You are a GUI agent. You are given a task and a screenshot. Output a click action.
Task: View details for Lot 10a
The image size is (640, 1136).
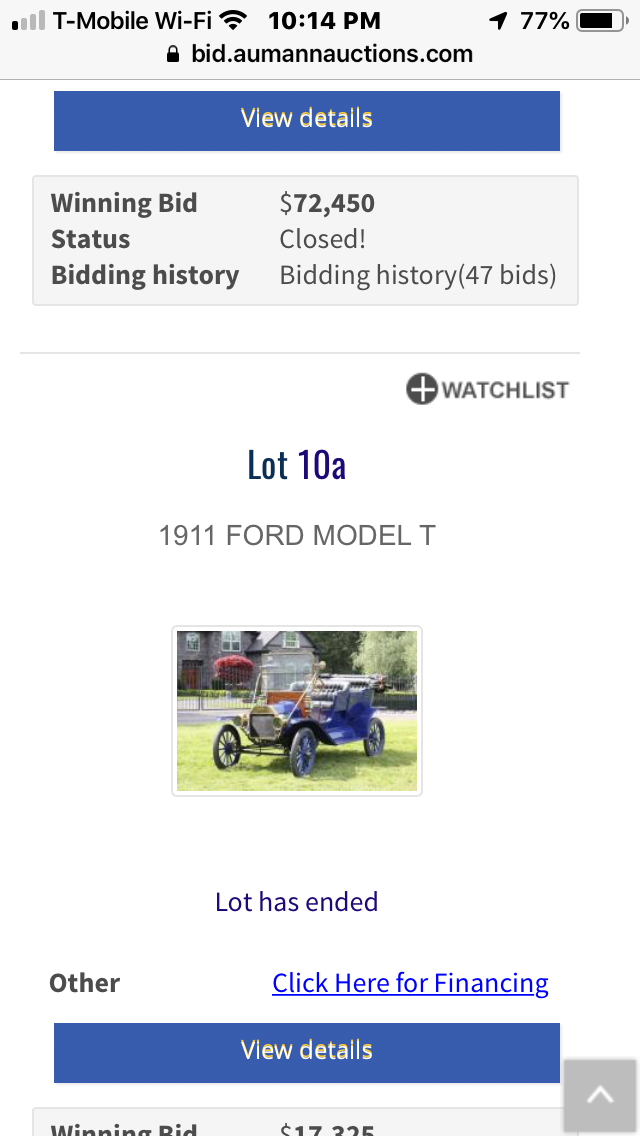pos(306,1050)
